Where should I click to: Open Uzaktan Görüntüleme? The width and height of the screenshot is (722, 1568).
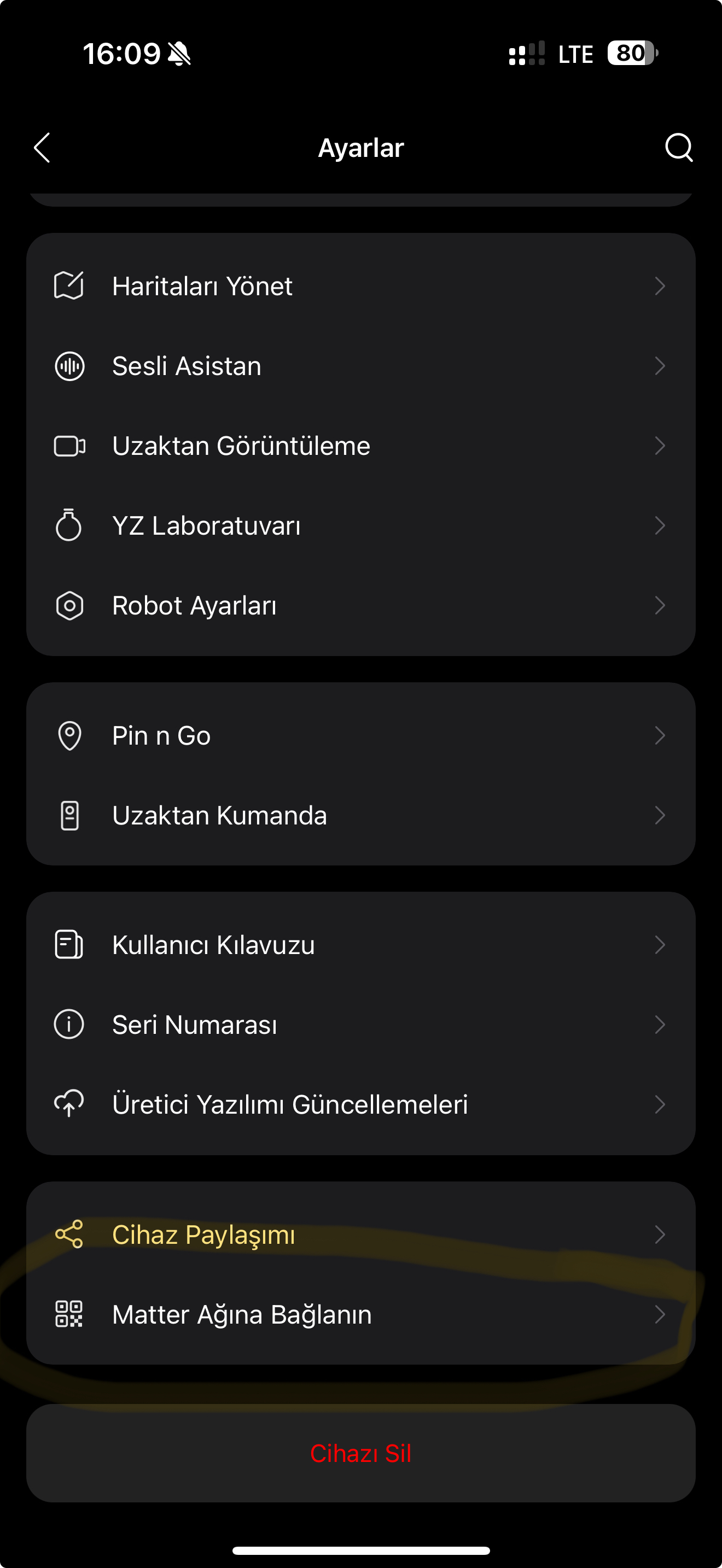361,446
